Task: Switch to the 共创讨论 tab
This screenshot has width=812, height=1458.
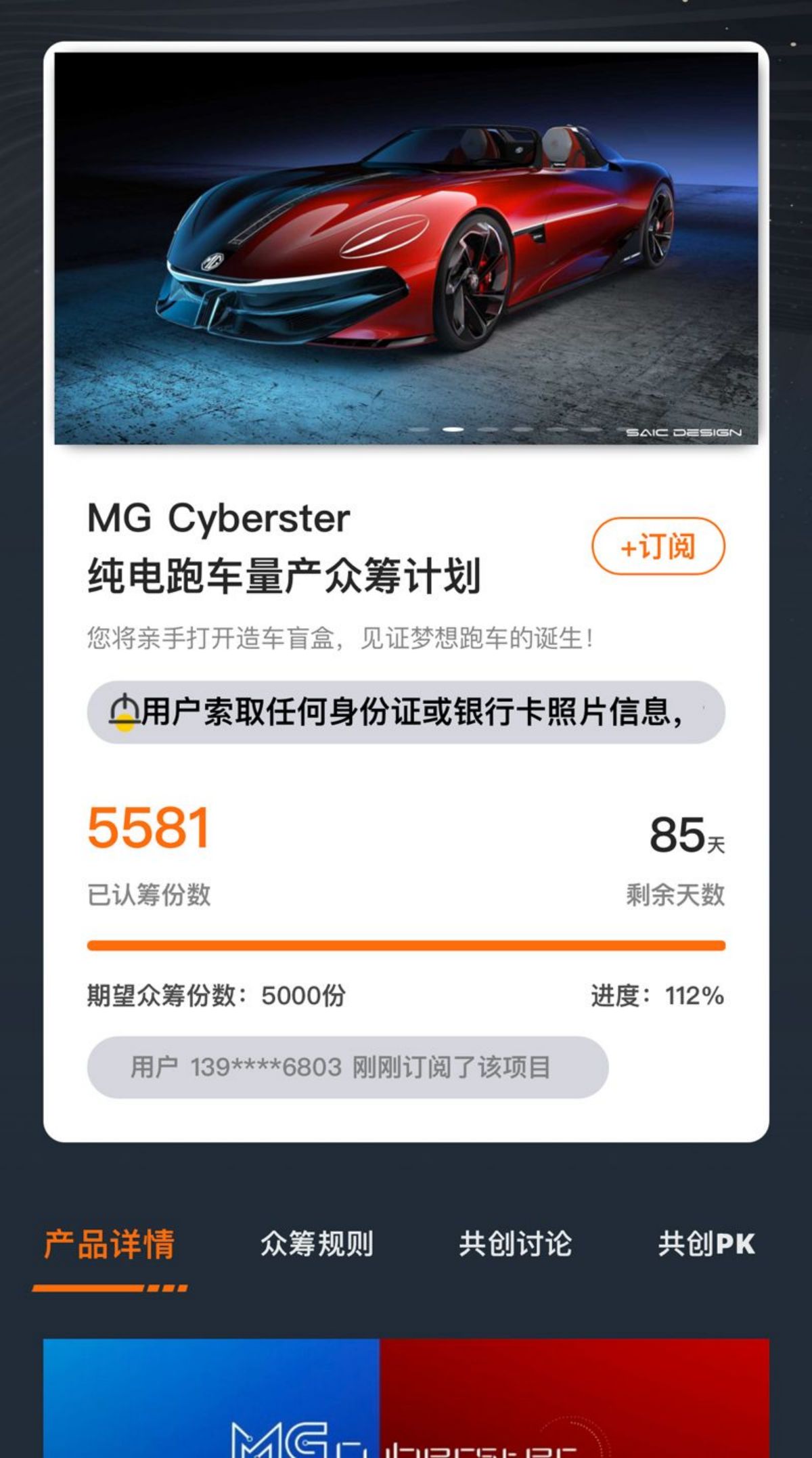Action: click(515, 1244)
